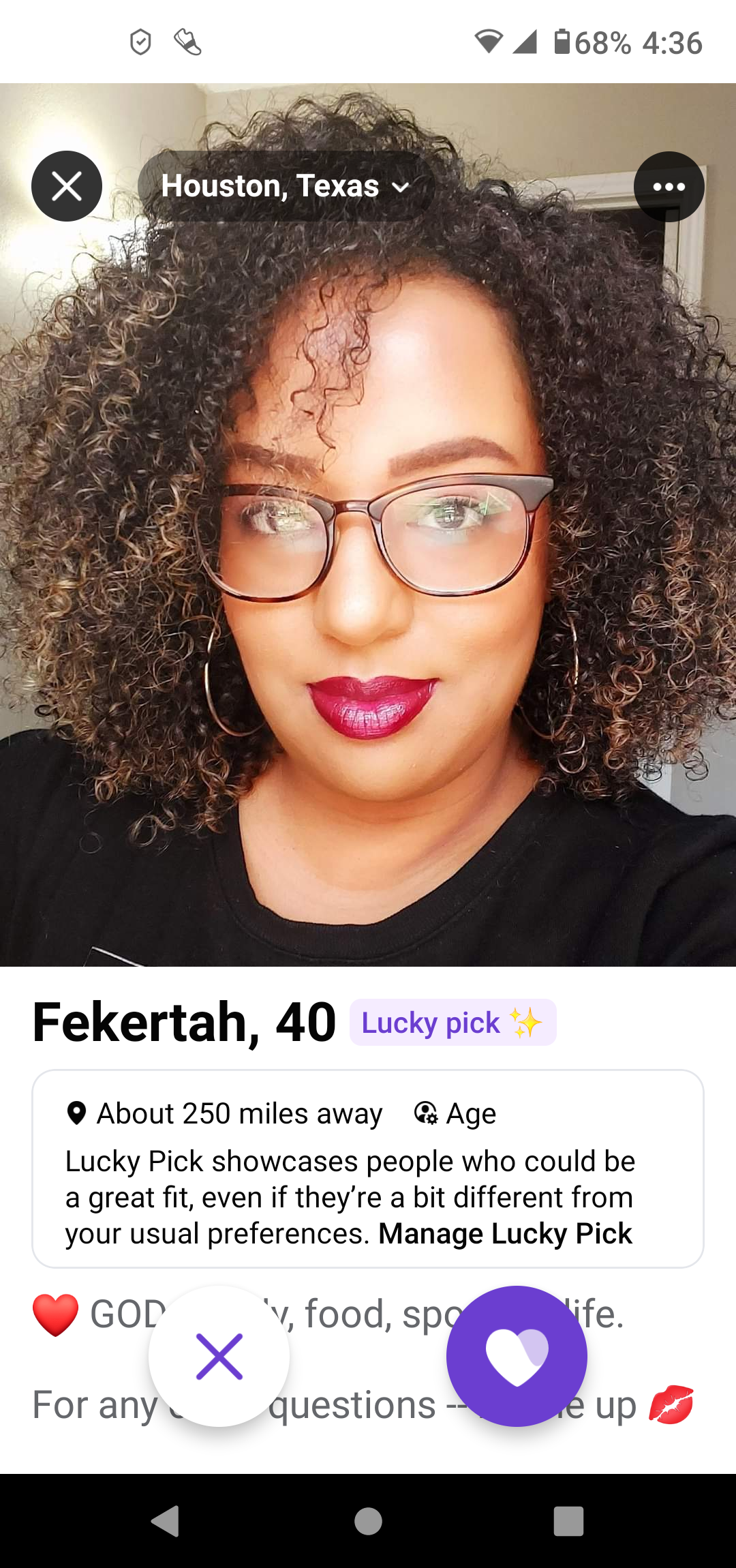Image resolution: width=736 pixels, height=1568 pixels.
Task: Like Fekertah with the purple heart button
Action: (x=517, y=1357)
